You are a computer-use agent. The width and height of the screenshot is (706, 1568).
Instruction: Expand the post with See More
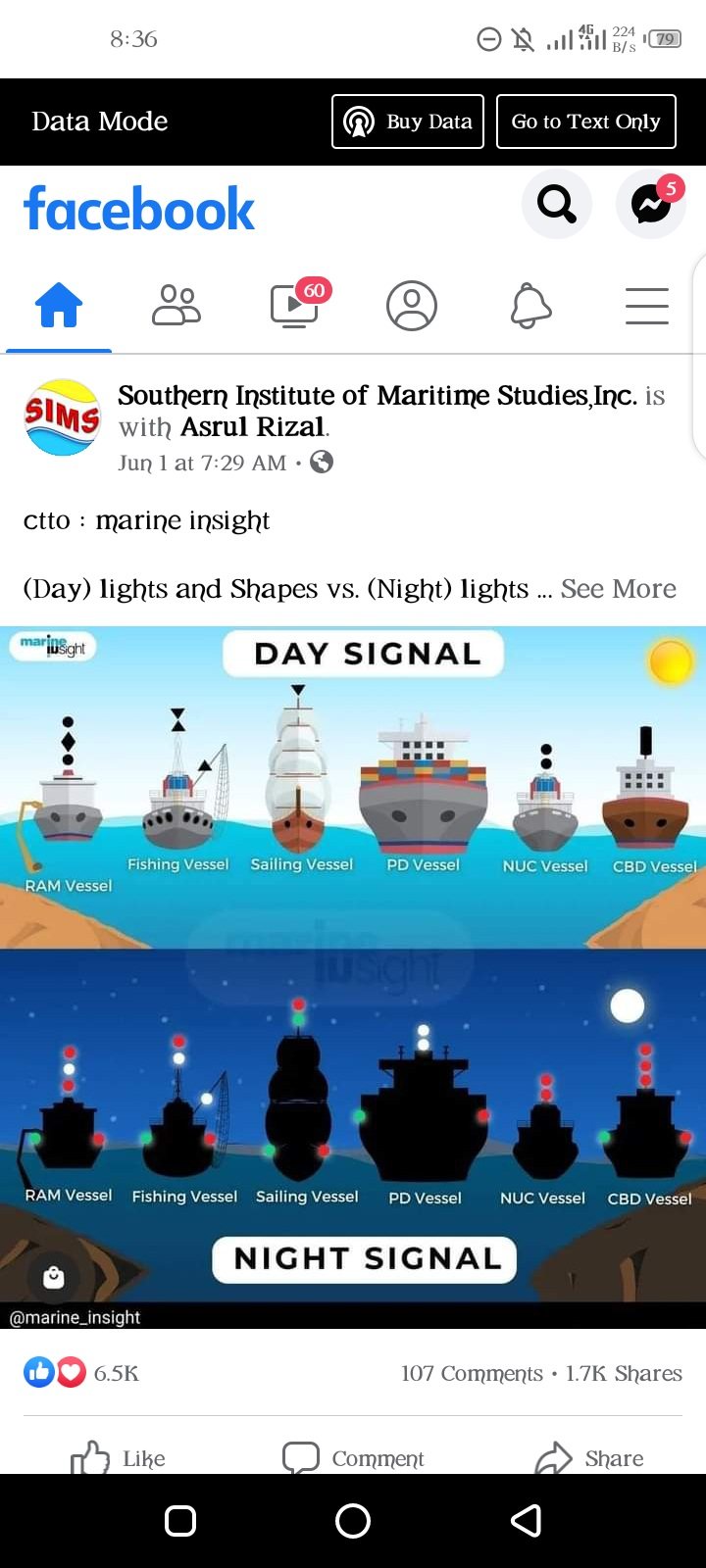(x=618, y=589)
